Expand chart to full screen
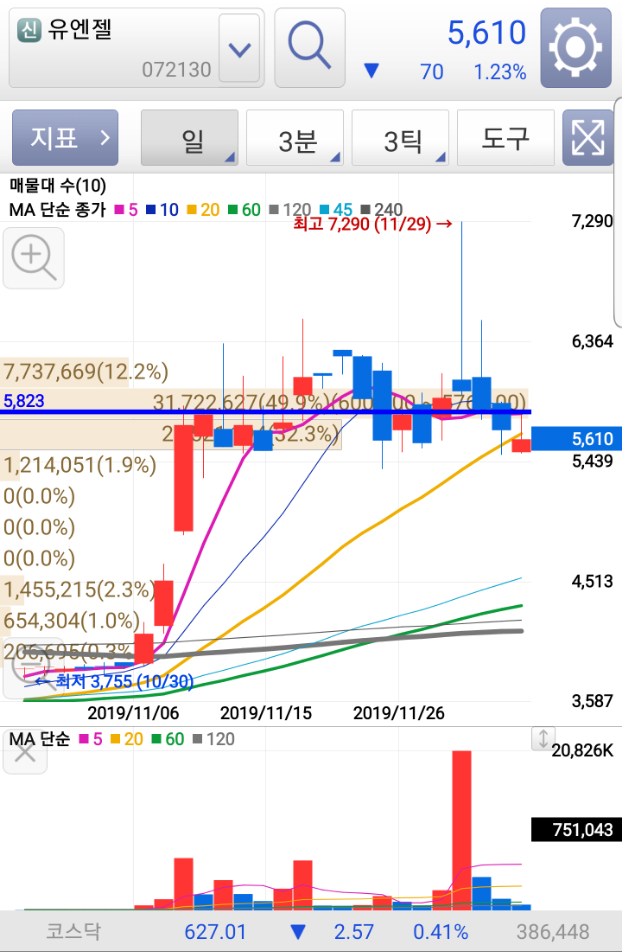Image resolution: width=622 pixels, height=952 pixels. click(587, 138)
